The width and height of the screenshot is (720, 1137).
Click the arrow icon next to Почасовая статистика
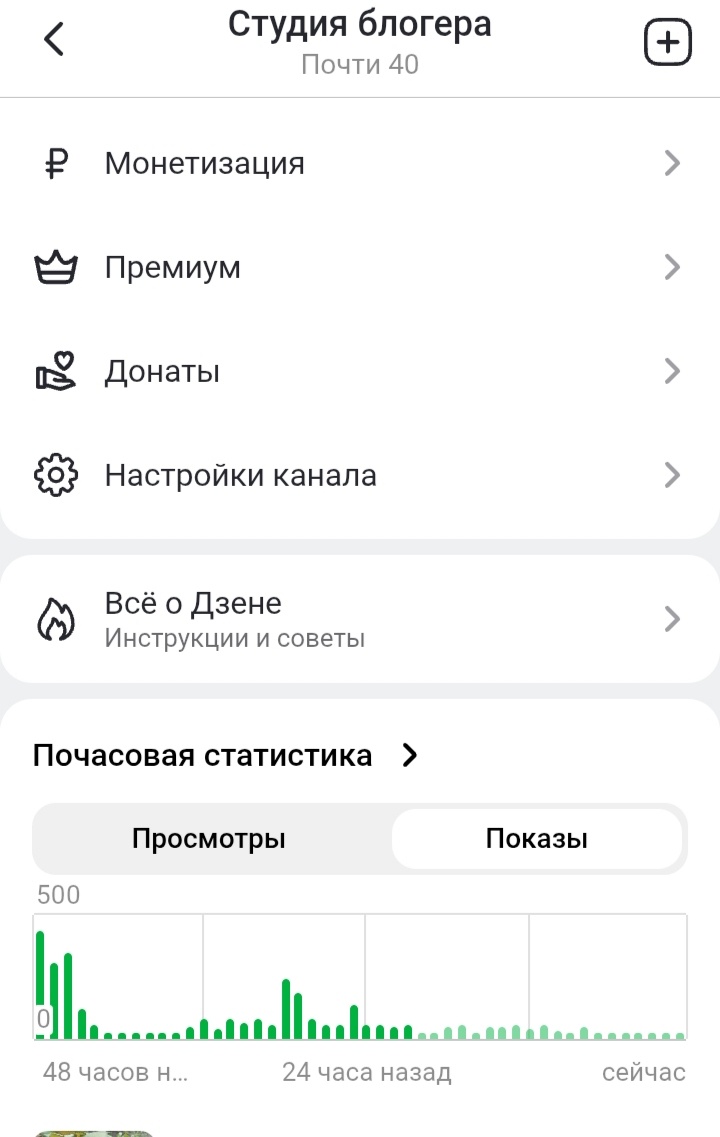click(x=410, y=757)
